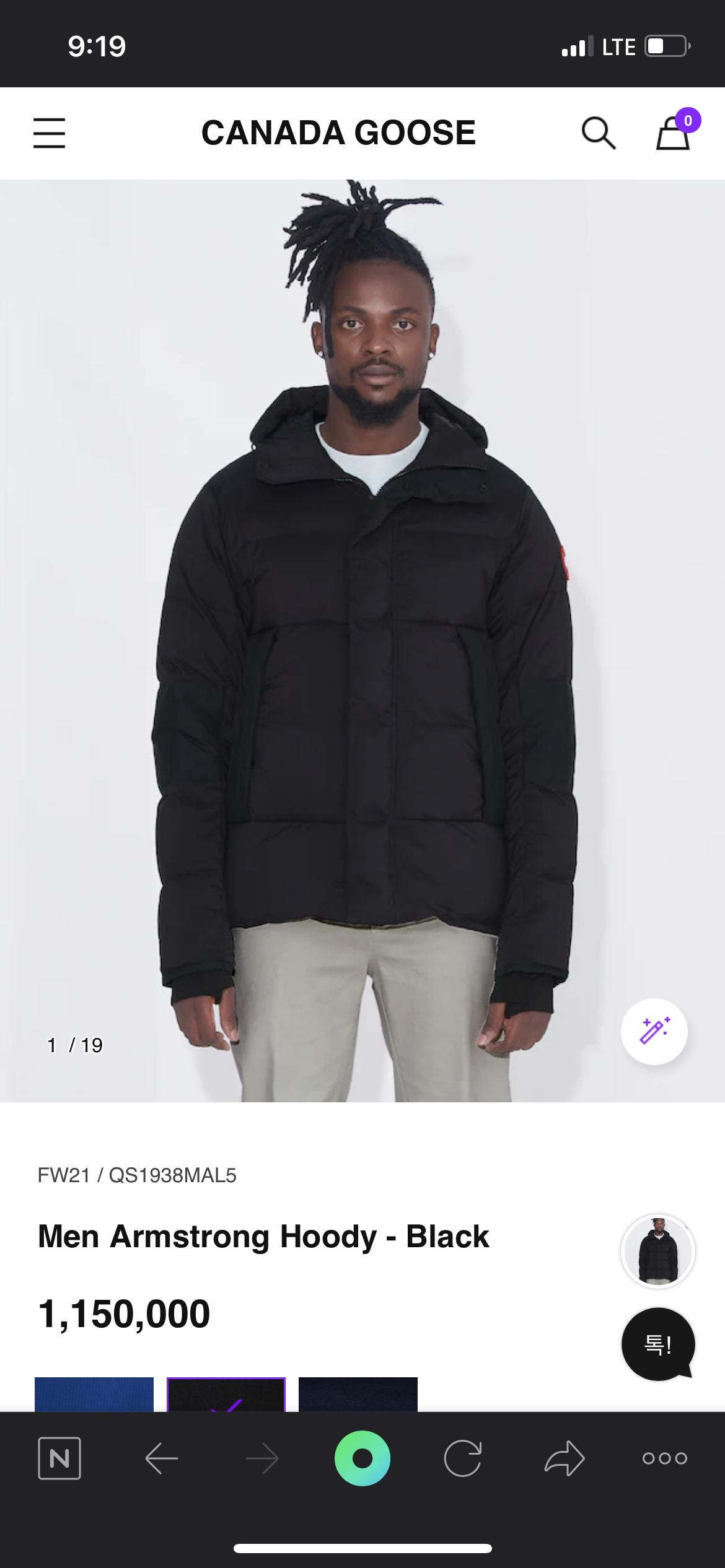Share this product page
The width and height of the screenshot is (725, 1568).
pos(565,1458)
